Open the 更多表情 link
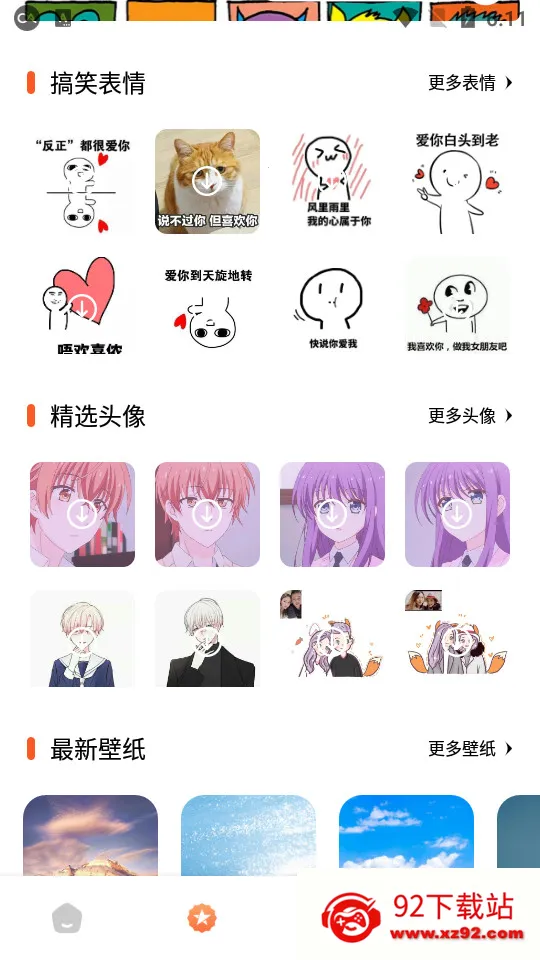540x960 pixels. click(x=470, y=83)
